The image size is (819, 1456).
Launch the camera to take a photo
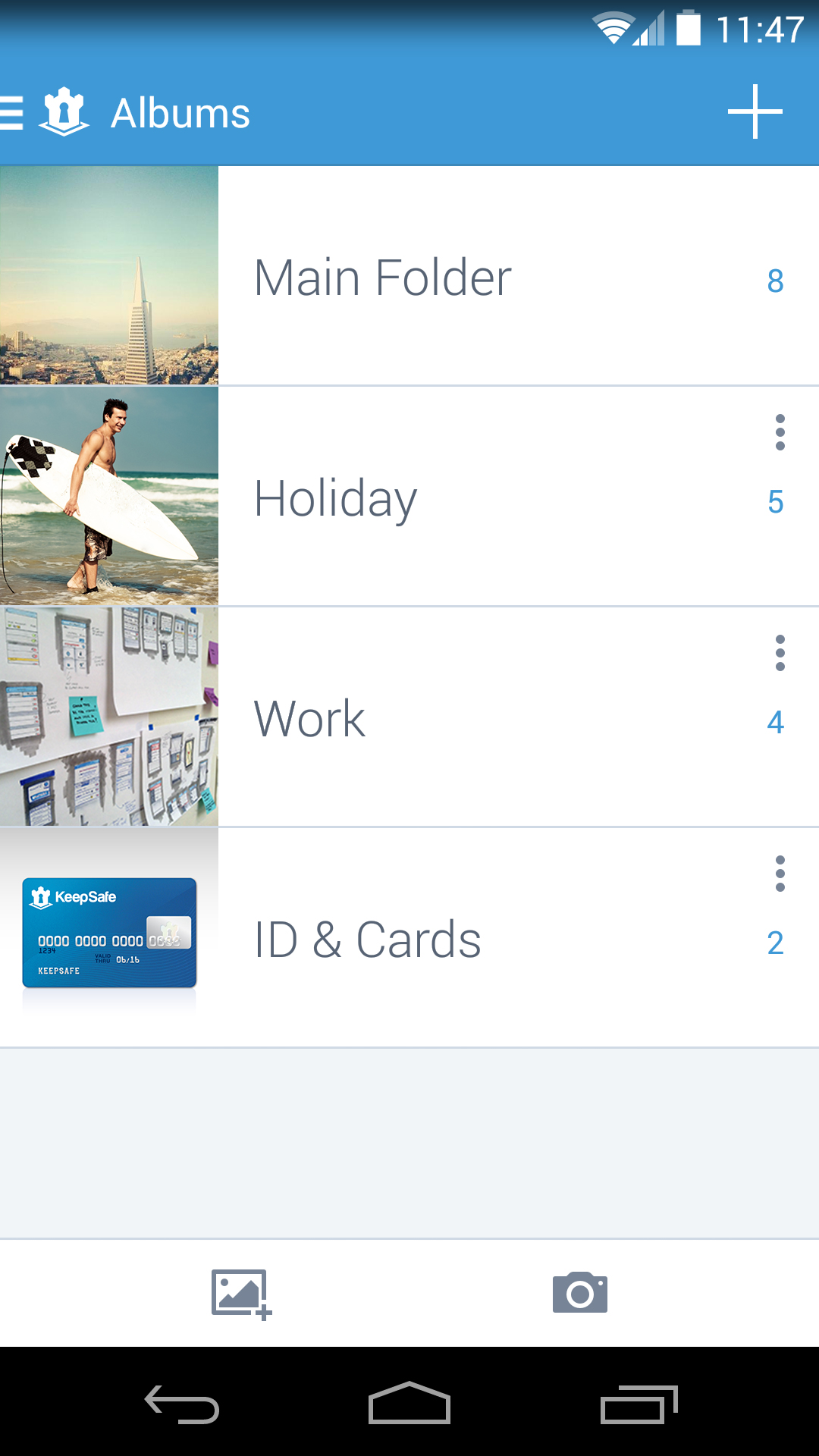pos(579,1293)
